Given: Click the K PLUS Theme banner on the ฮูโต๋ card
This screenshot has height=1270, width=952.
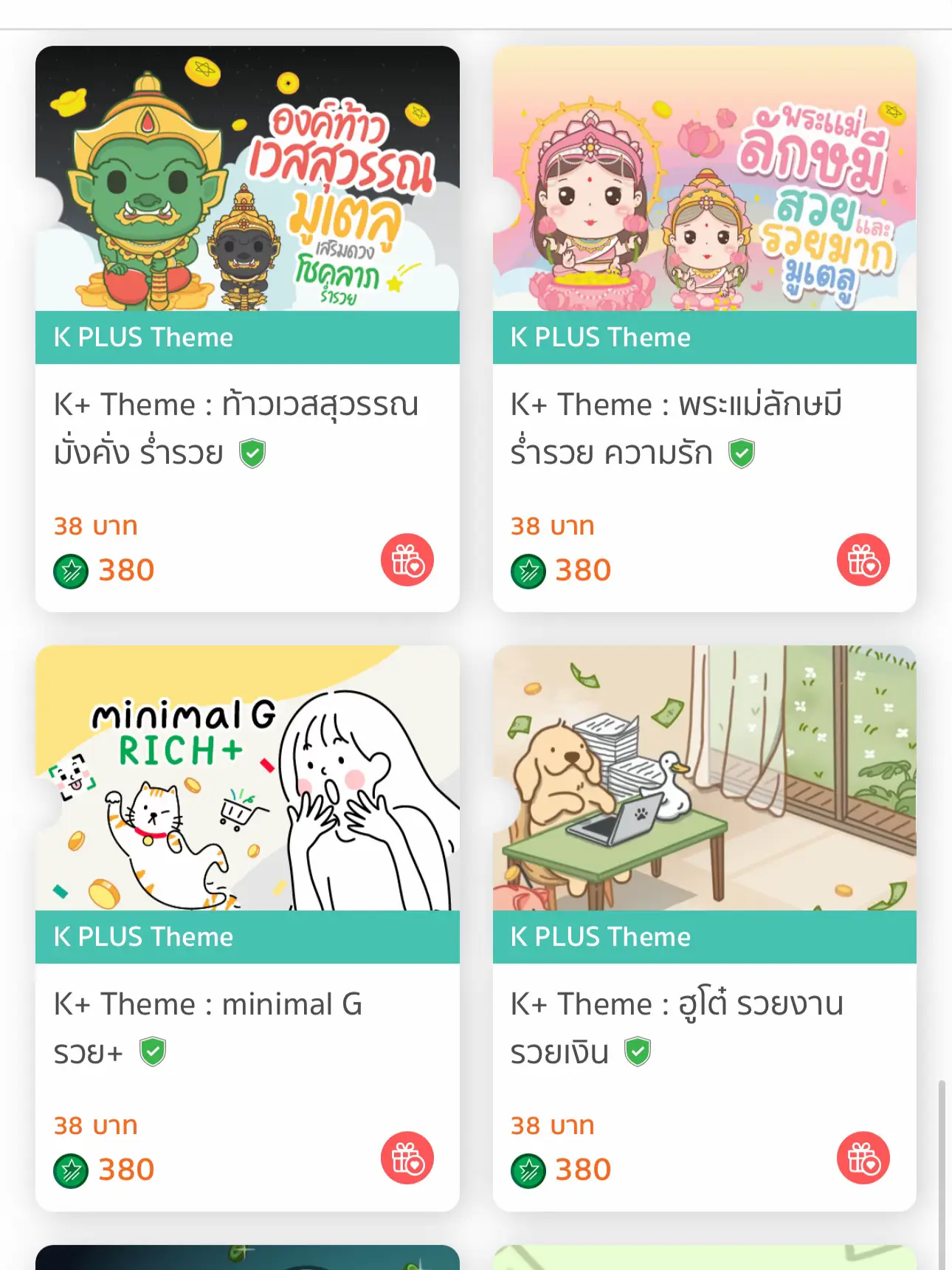Looking at the screenshot, I should pyautogui.click(x=599, y=937).
